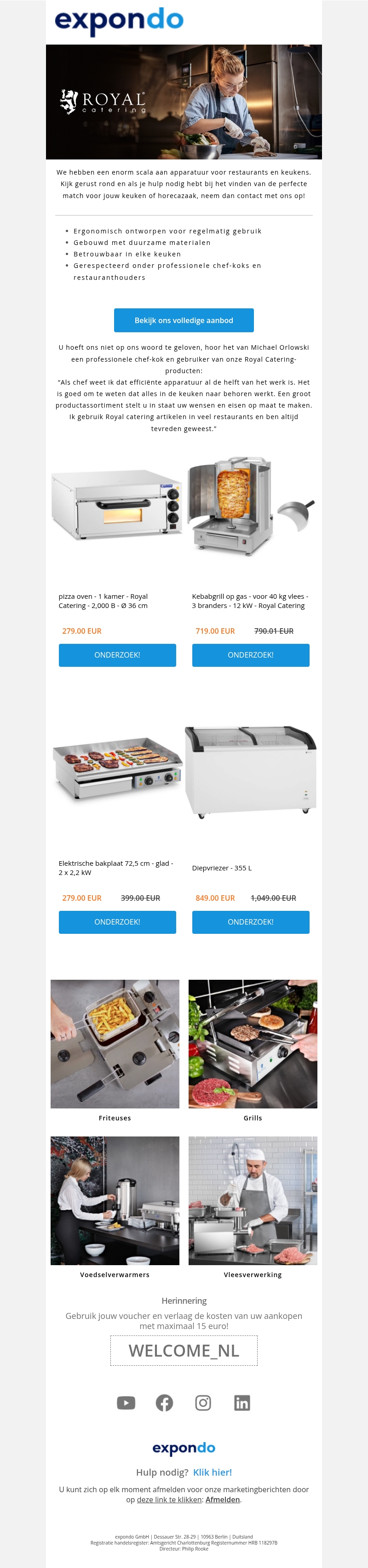Viewport: 368px width, 1568px height.
Task: Tap the 'Klik hier!' help link
Action: click(212, 1472)
